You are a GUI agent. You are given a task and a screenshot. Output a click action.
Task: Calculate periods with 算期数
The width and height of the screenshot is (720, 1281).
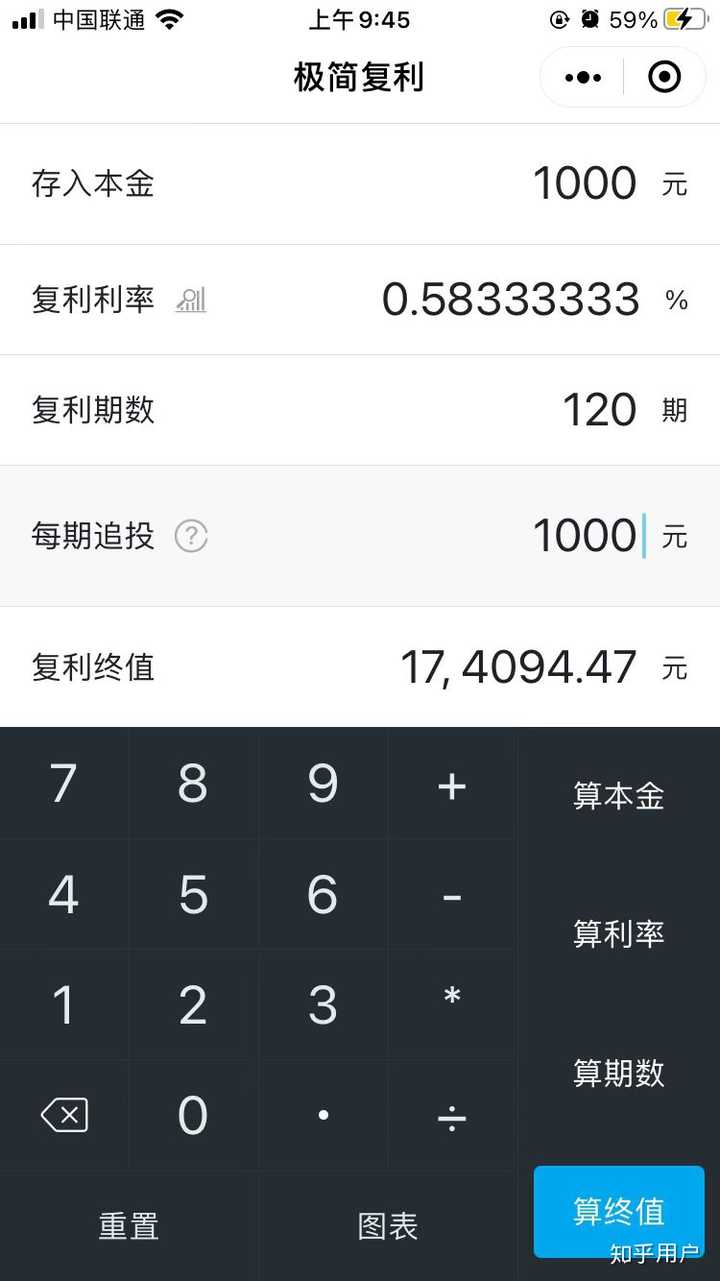(x=618, y=1073)
